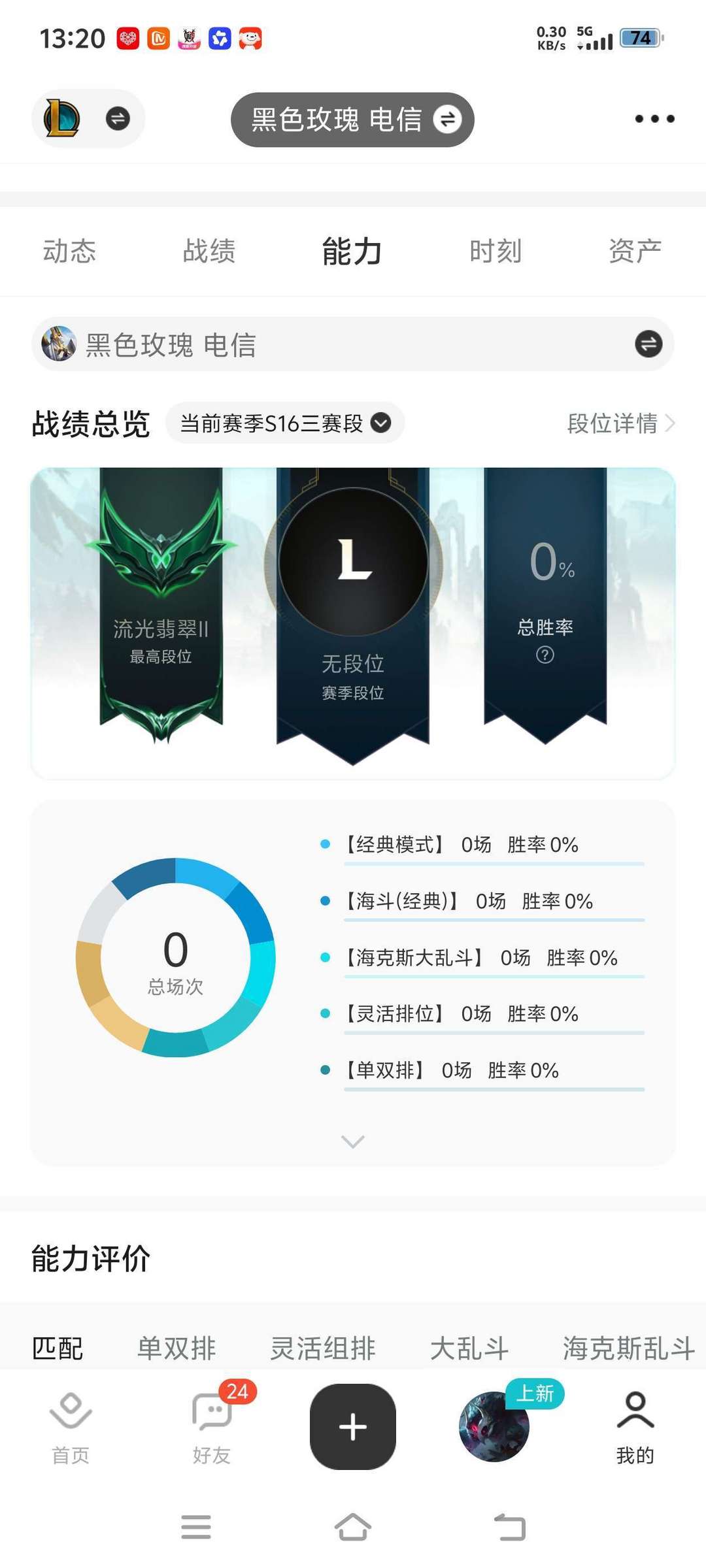Switch game via the League logo toggle
The width and height of the screenshot is (706, 1568).
pyautogui.click(x=88, y=118)
